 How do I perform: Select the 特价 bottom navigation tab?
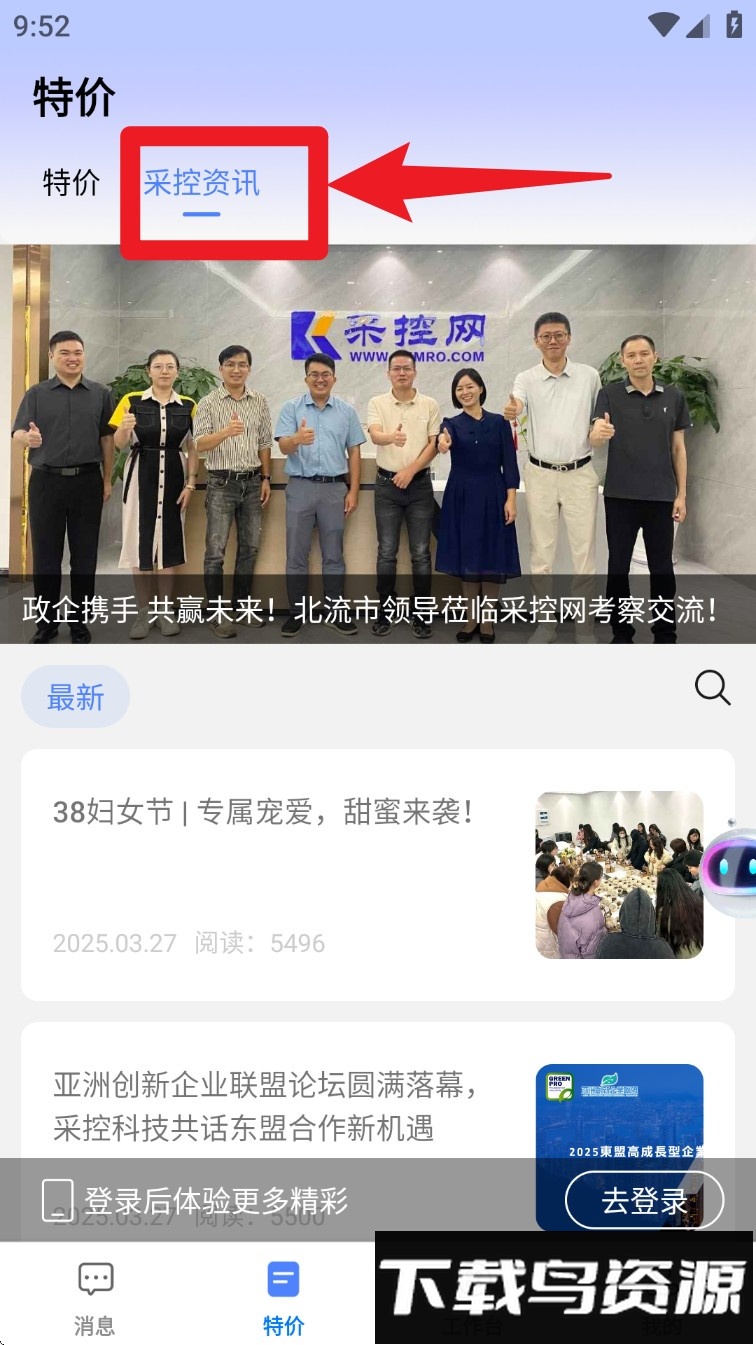(x=283, y=1298)
